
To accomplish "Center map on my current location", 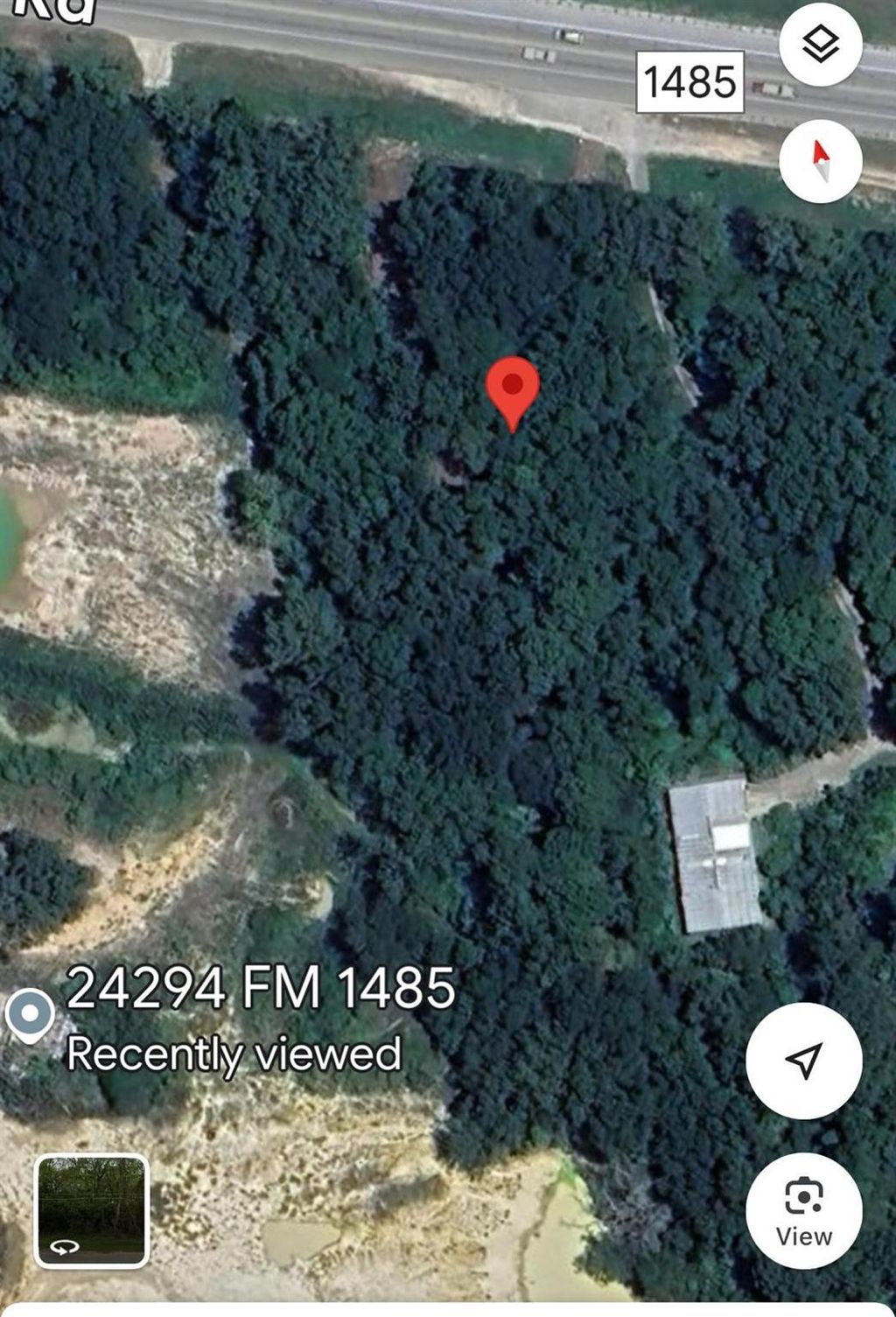I will point(803,1060).
